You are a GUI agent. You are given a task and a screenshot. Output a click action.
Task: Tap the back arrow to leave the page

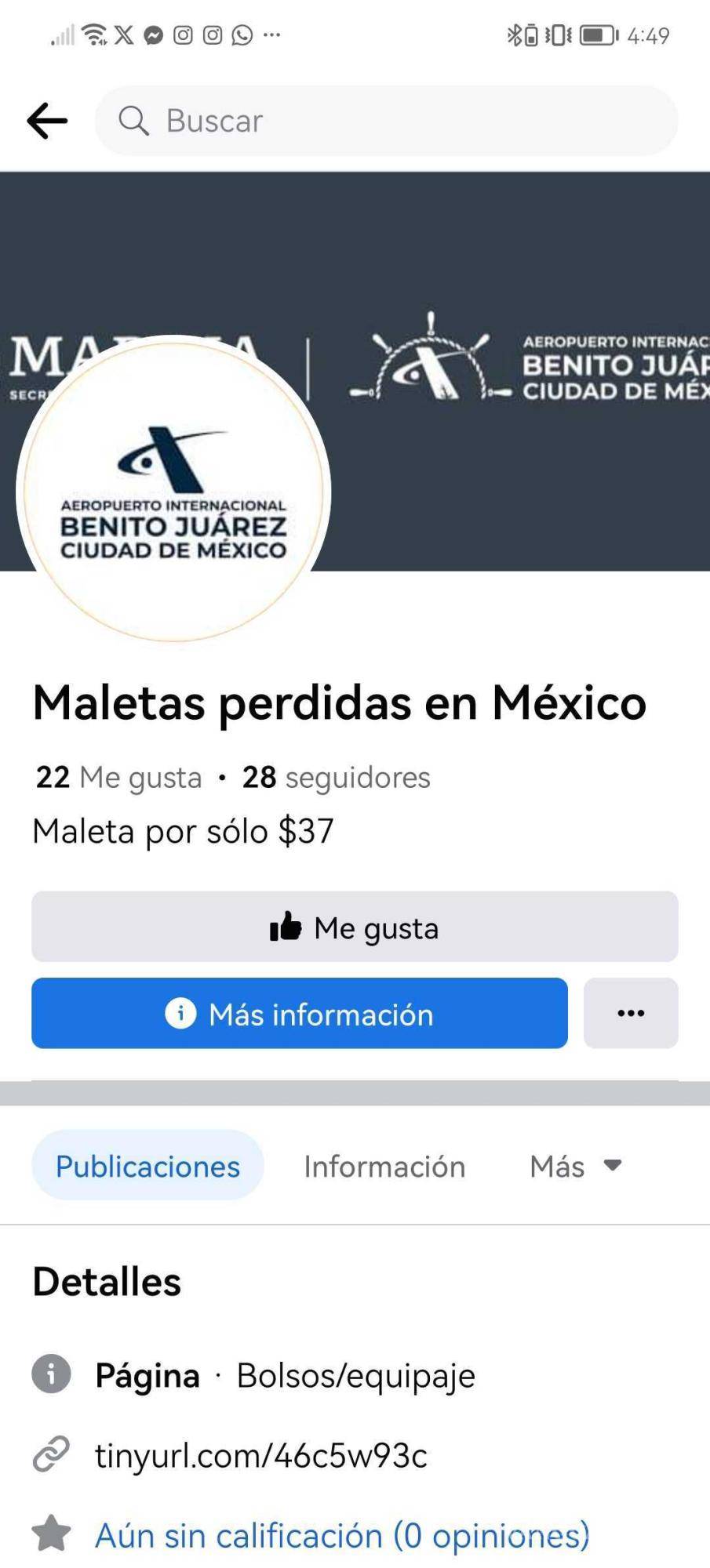47,119
